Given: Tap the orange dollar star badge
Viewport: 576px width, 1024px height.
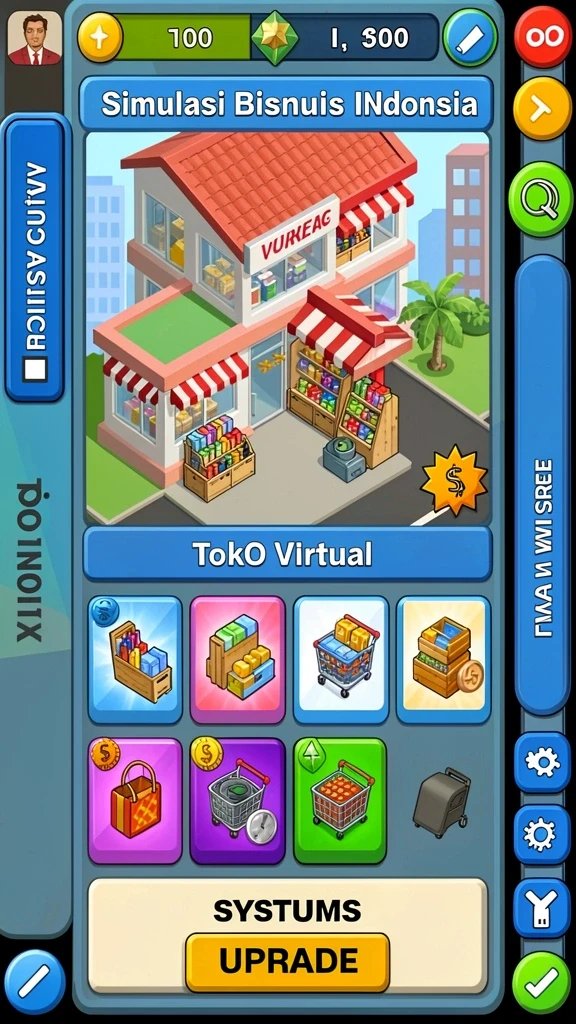Looking at the screenshot, I should pos(454,482).
